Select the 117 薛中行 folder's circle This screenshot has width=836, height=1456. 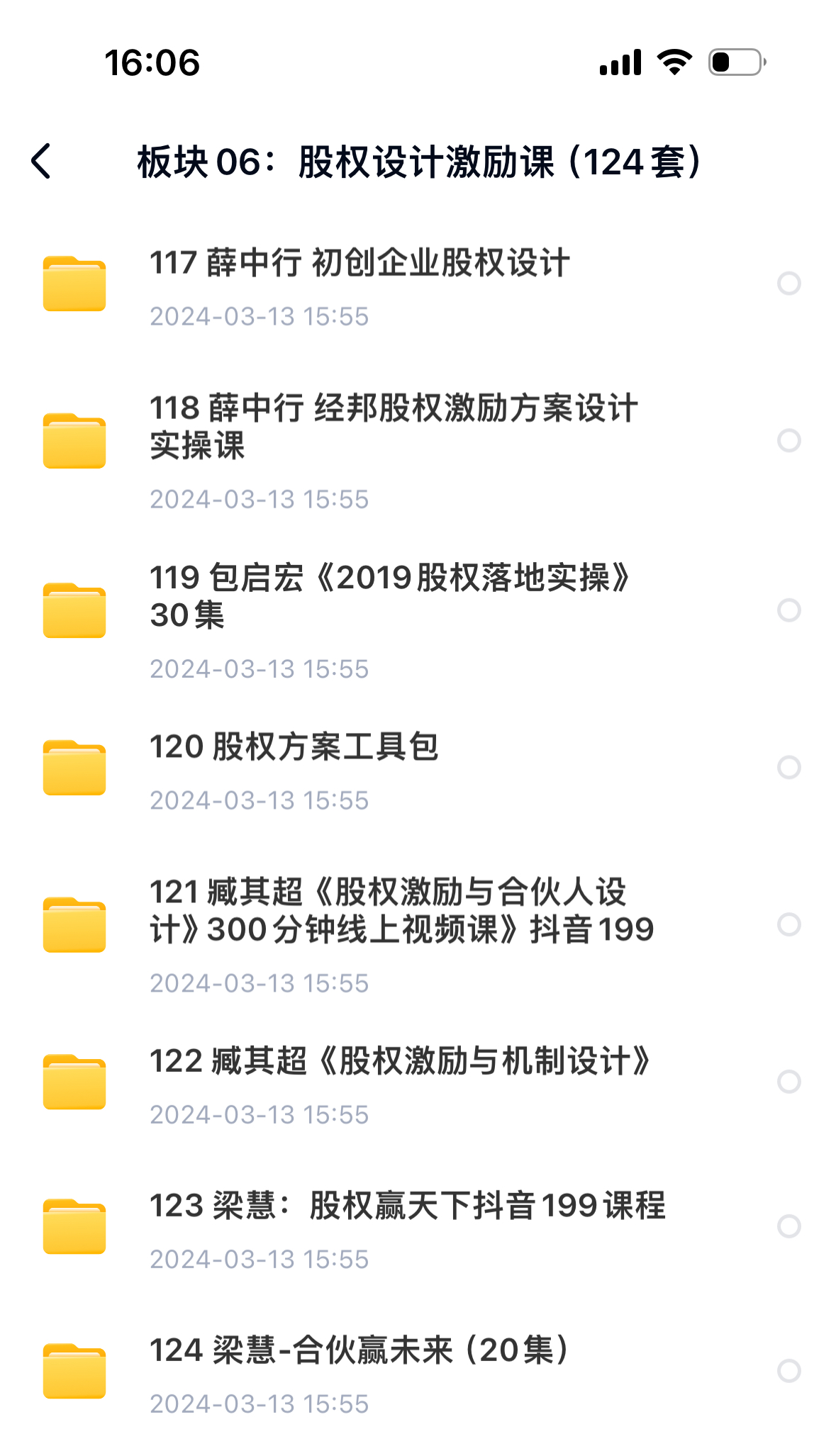point(788,284)
